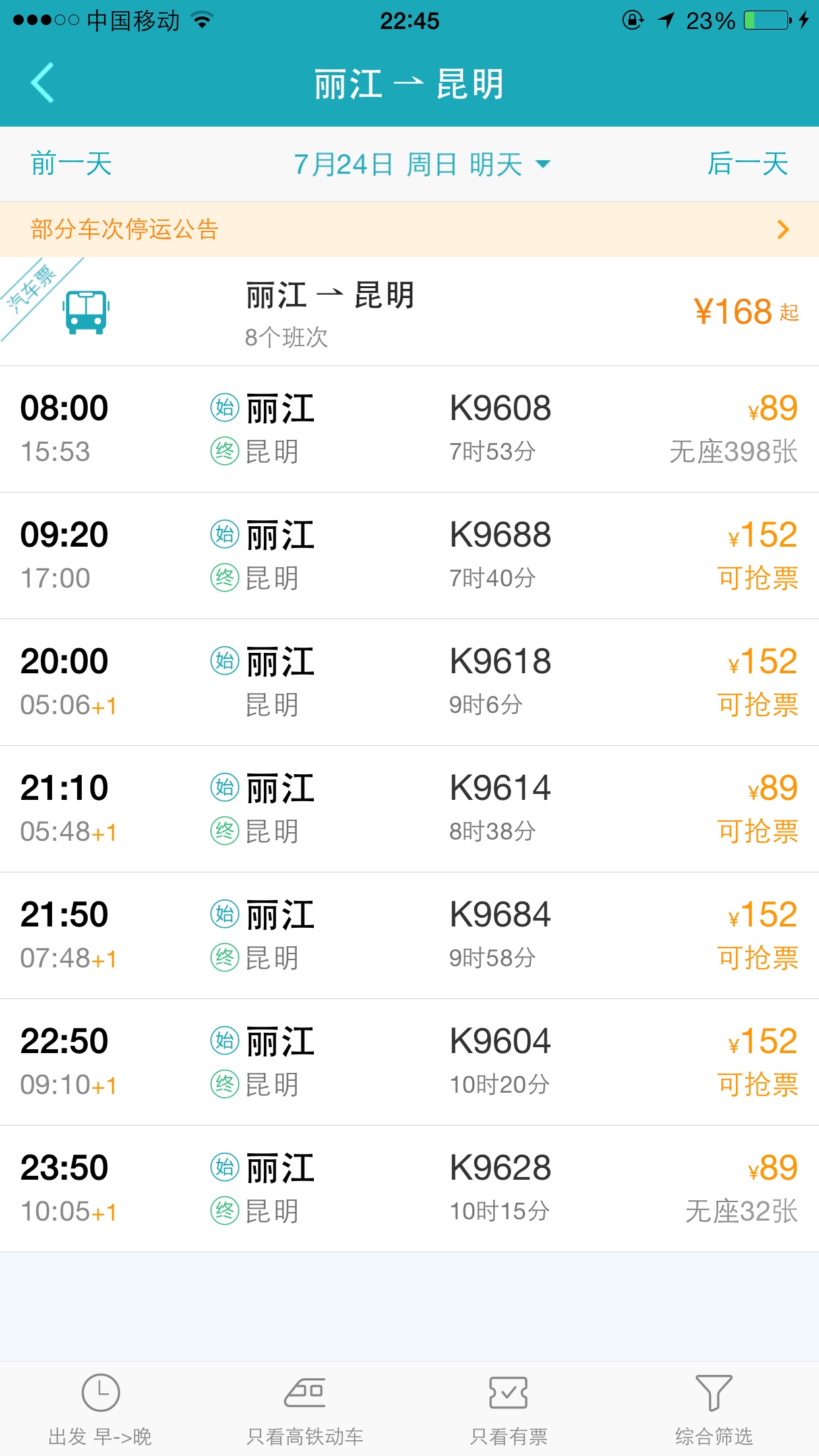
Task: Choose train K9618 departing at 20:00
Action: (409, 682)
